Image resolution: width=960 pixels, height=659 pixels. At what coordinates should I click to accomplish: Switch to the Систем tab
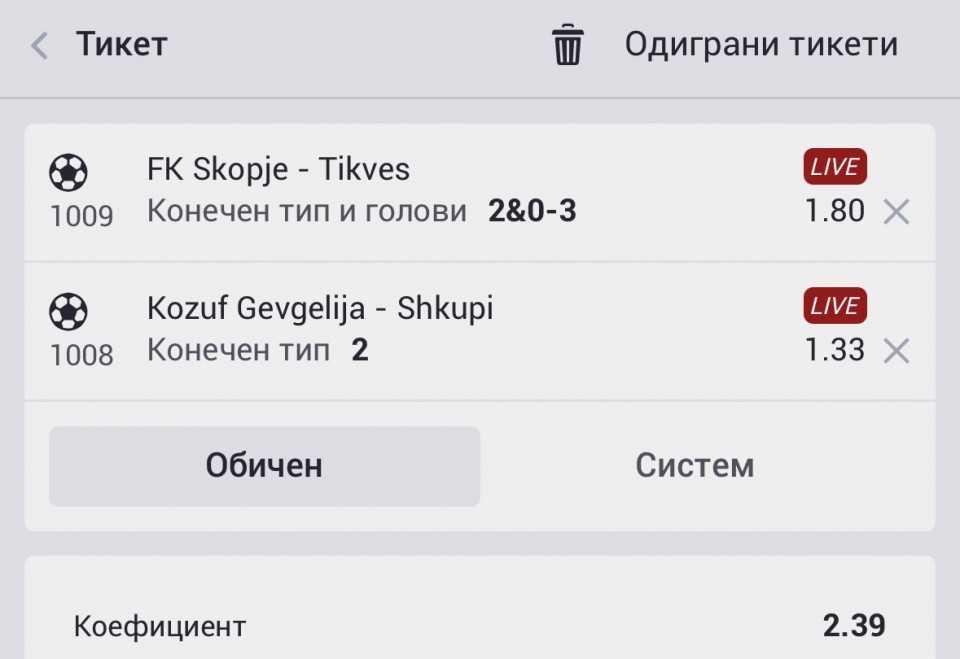click(694, 466)
